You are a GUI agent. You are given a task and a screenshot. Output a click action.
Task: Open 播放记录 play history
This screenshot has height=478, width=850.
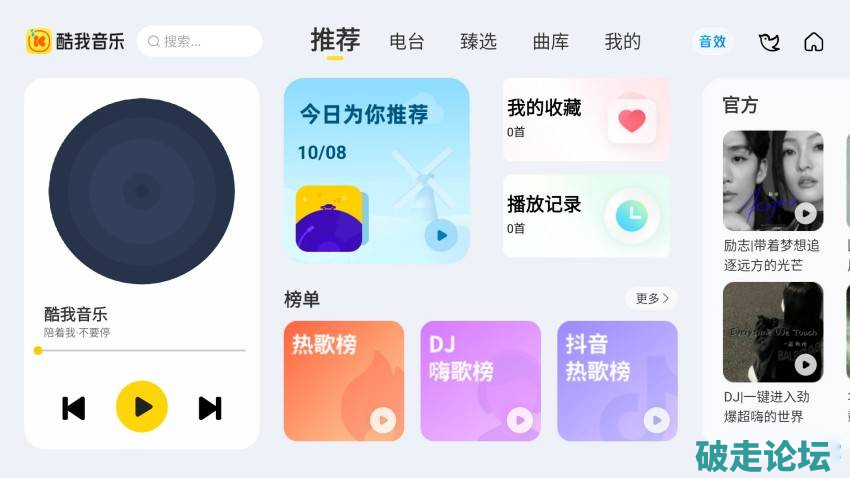(x=586, y=216)
